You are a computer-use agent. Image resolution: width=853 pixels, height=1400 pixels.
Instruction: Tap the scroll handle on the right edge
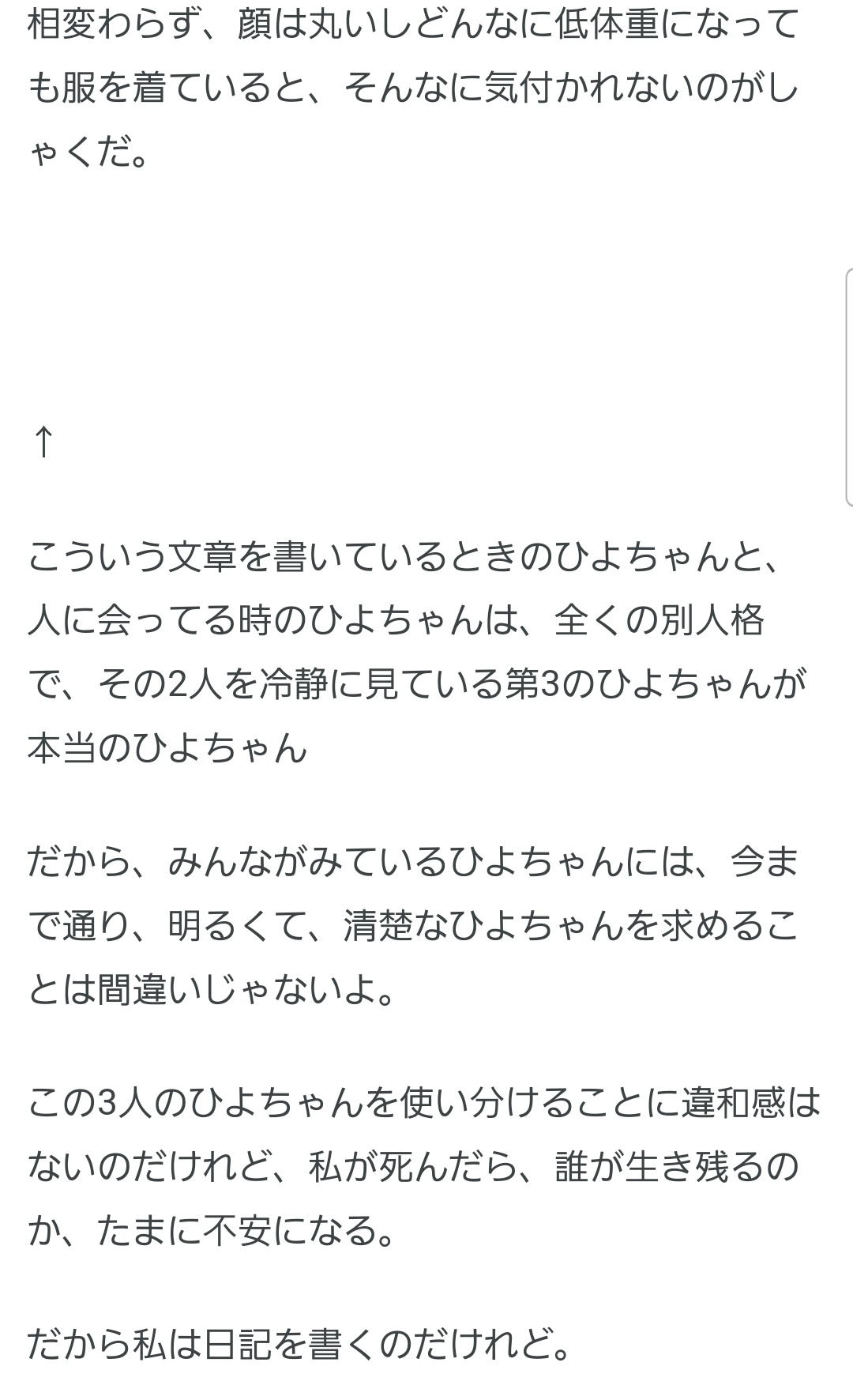coord(849,387)
